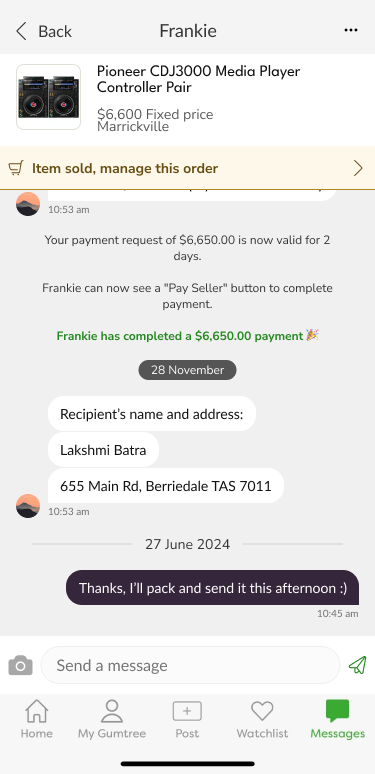The height and width of the screenshot is (774, 375).
Task: Attach a photo with the camera icon
Action: click(21, 665)
